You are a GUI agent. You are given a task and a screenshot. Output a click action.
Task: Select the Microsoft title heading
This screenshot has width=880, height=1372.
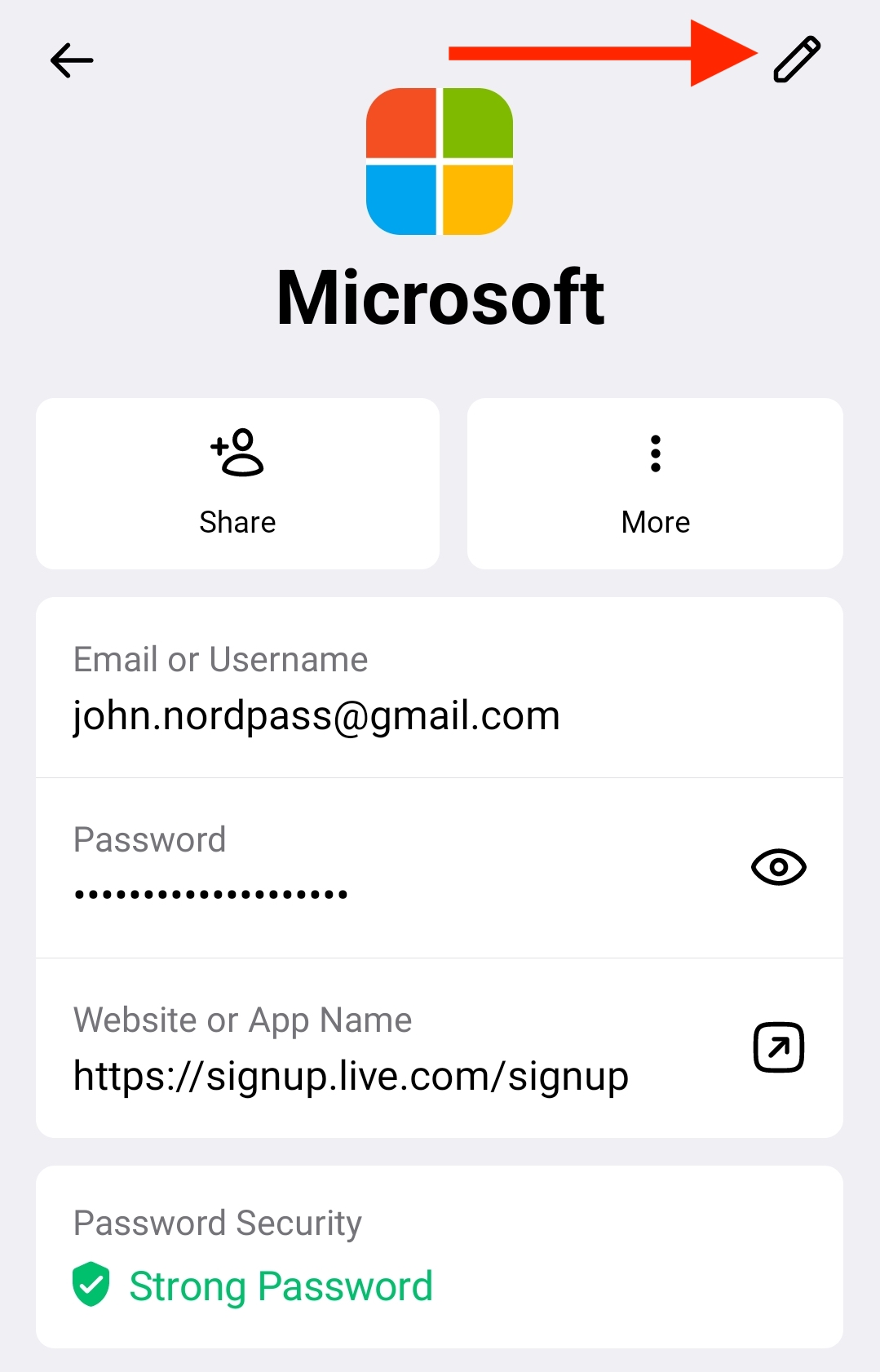tap(439, 298)
